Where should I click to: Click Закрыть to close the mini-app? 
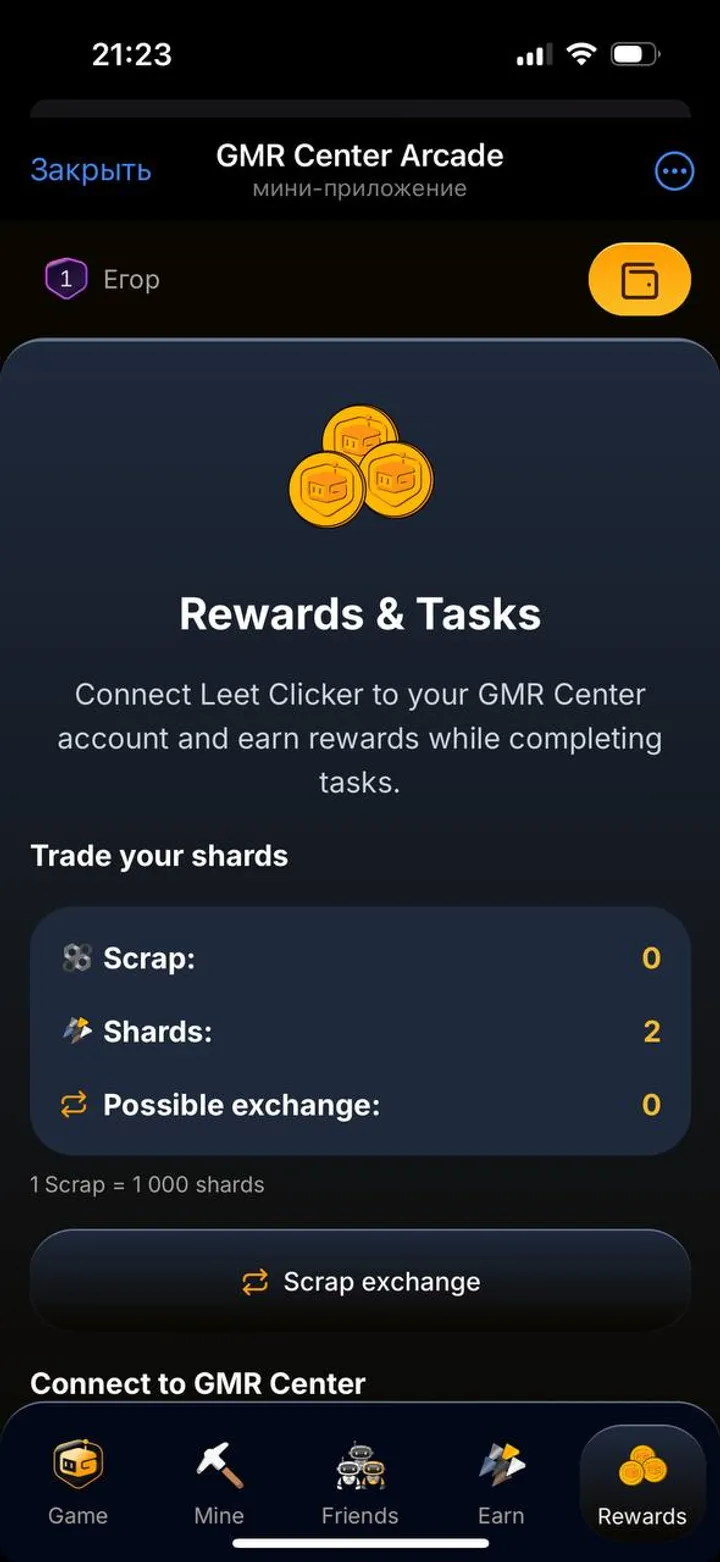(91, 170)
